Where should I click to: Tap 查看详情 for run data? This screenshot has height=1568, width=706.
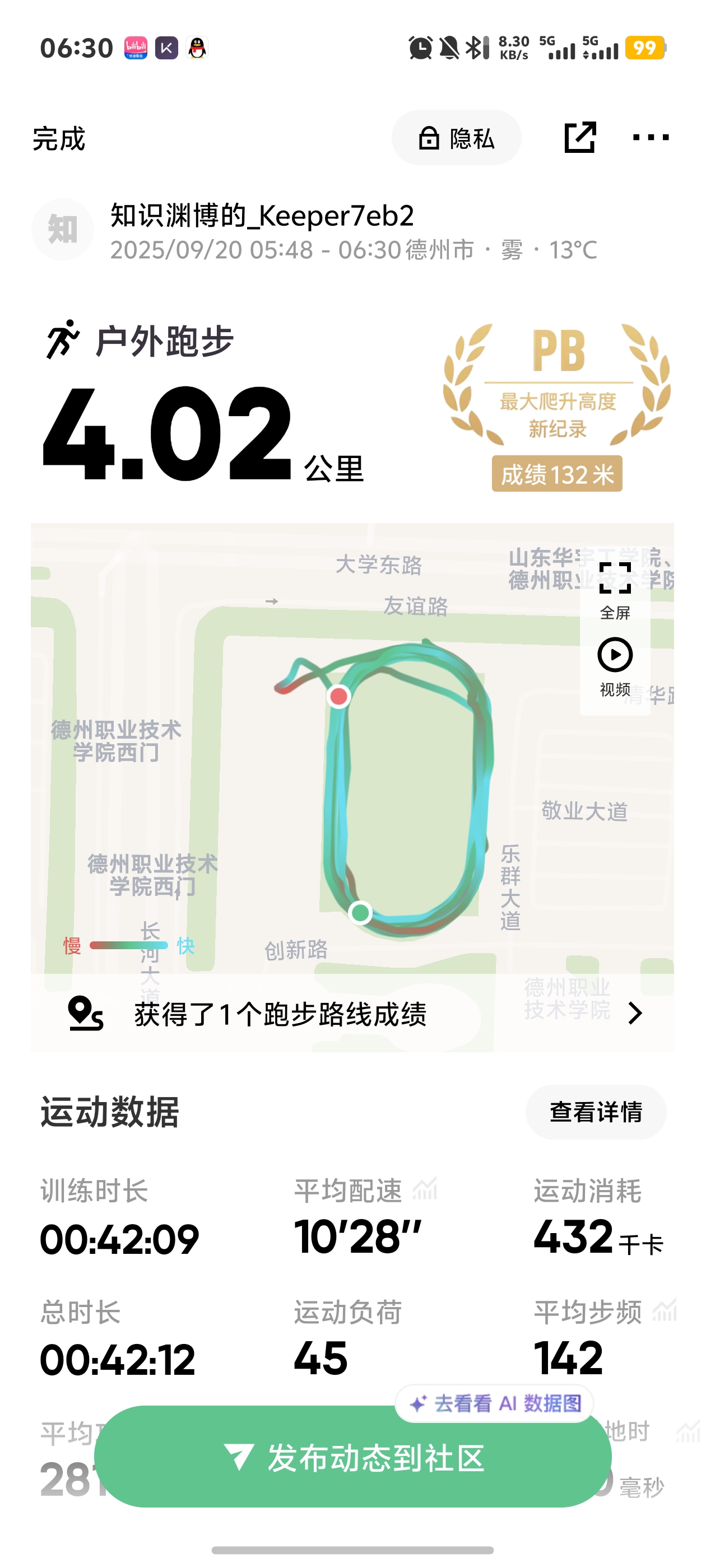tap(595, 1112)
